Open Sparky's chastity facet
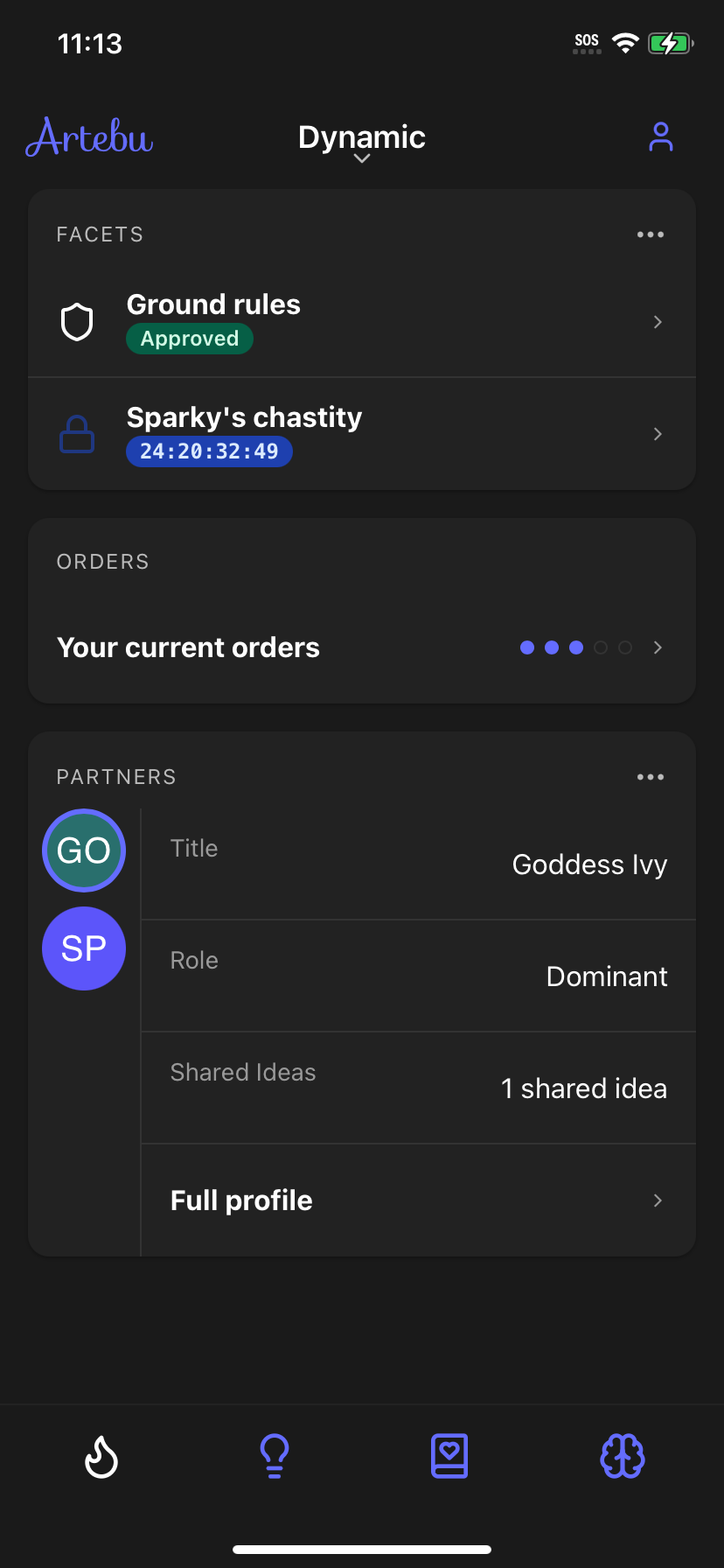The image size is (724, 1568). click(x=362, y=434)
